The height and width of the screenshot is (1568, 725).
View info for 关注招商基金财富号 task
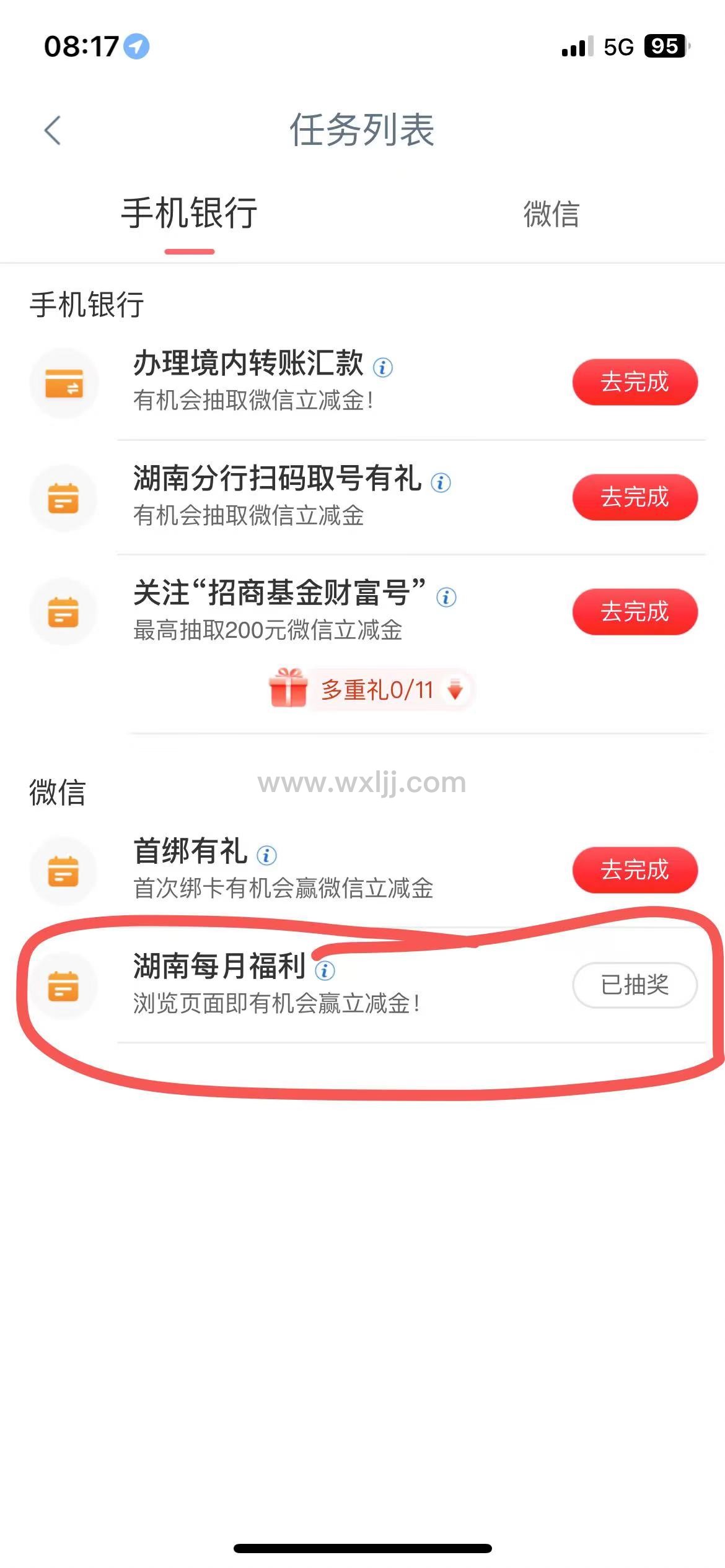click(x=446, y=597)
